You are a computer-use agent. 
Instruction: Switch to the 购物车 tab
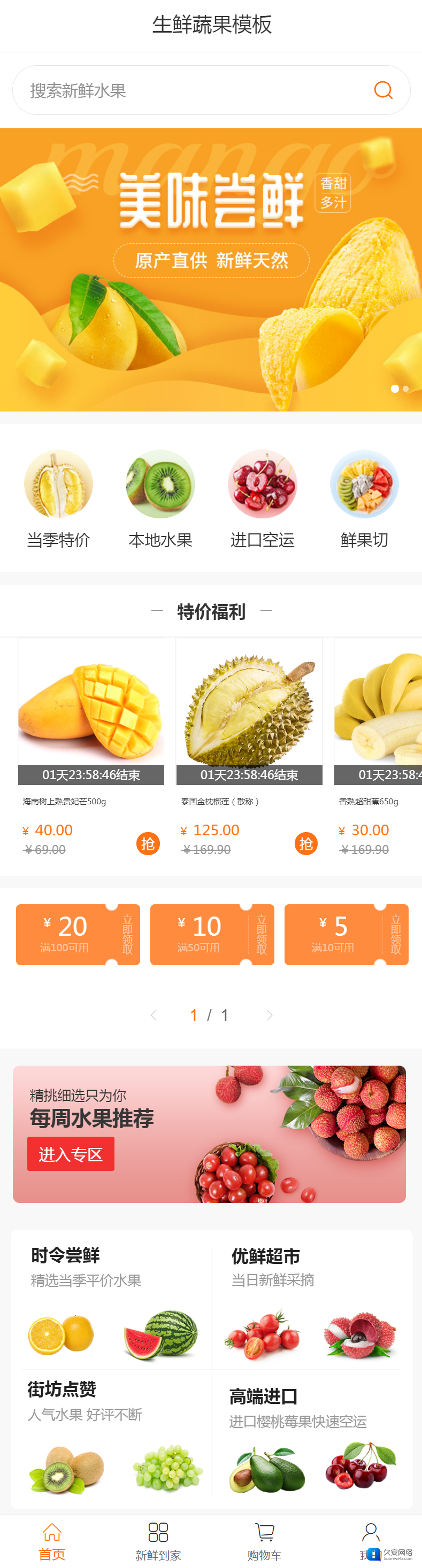point(264,1541)
